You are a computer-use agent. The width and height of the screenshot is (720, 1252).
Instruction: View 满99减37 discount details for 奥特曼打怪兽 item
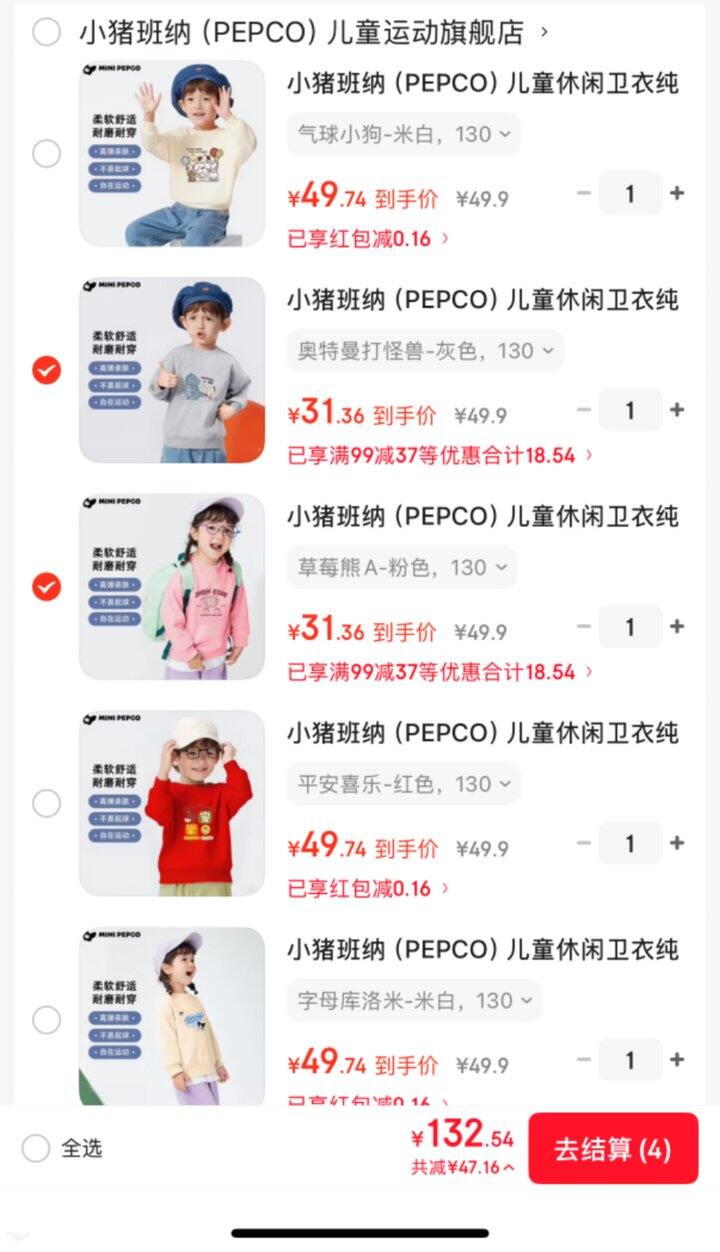tap(440, 455)
